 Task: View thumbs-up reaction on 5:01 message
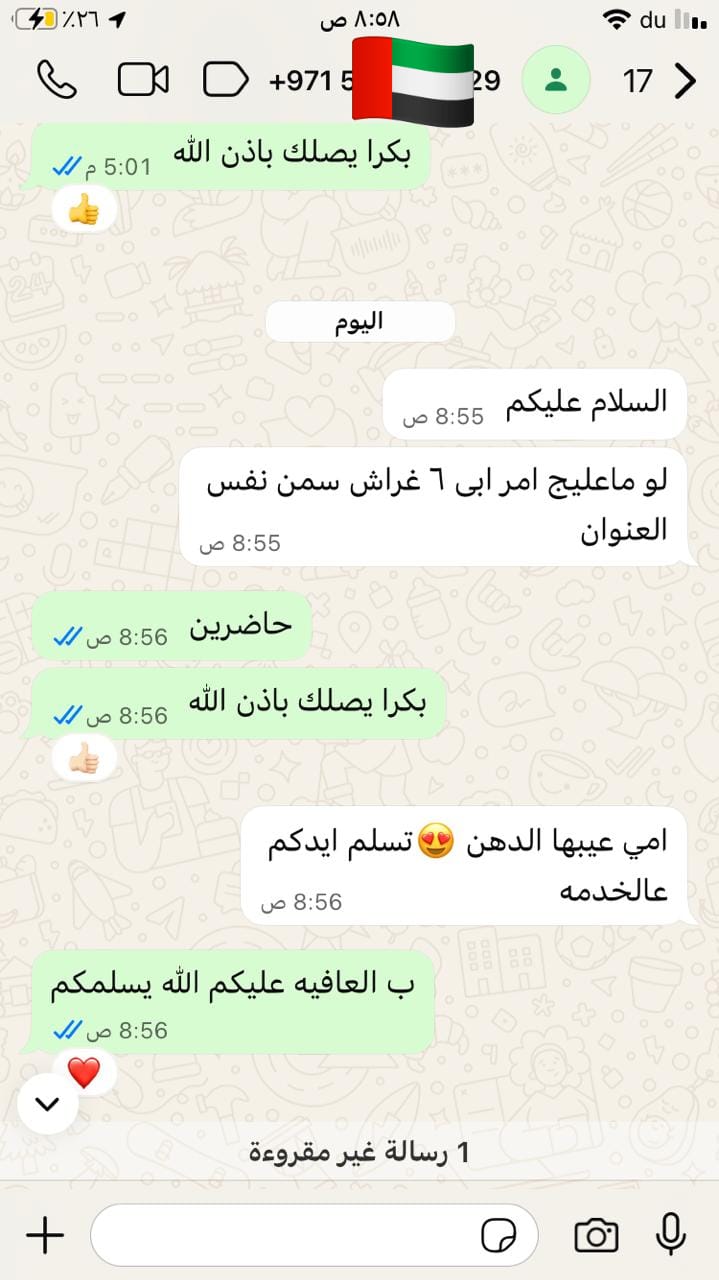point(84,212)
